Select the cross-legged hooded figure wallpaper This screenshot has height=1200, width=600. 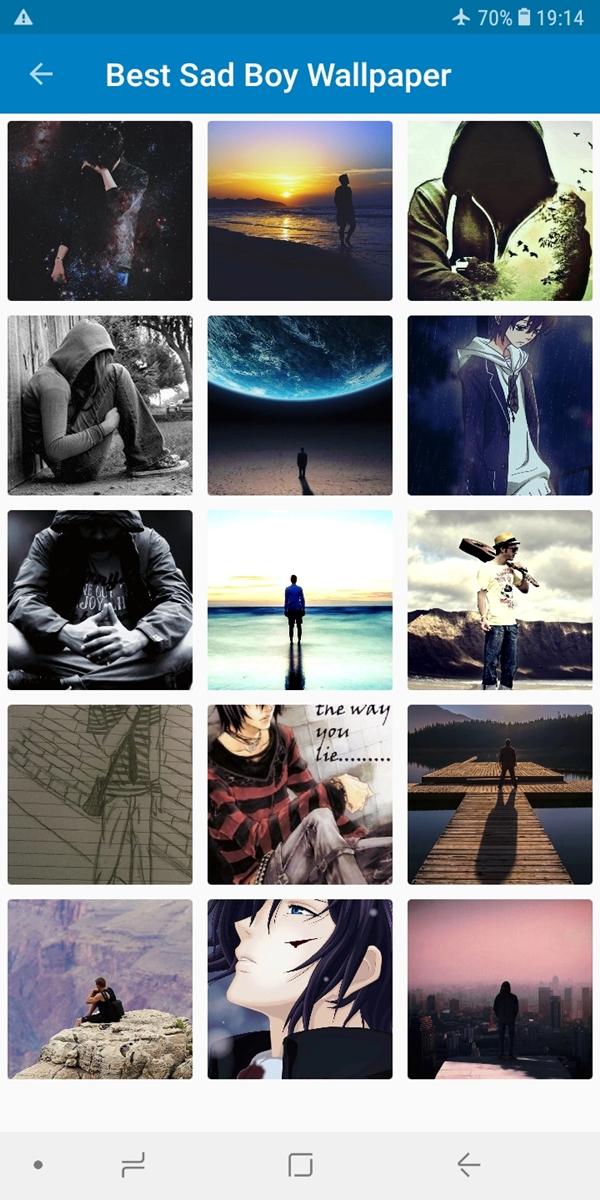pyautogui.click(x=100, y=600)
